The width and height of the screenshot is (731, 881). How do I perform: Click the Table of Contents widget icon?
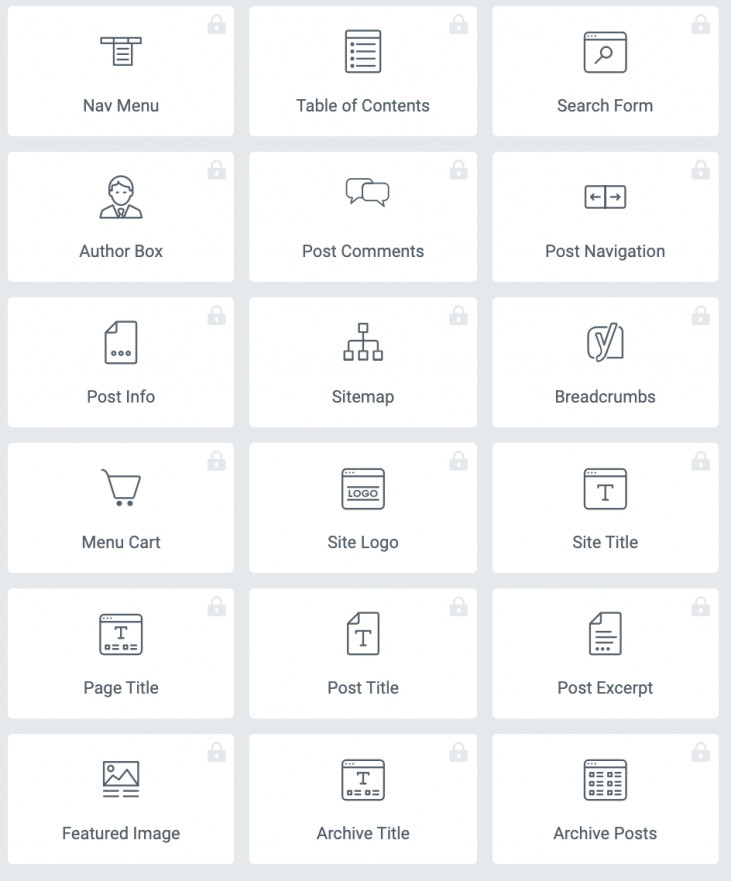(x=363, y=50)
